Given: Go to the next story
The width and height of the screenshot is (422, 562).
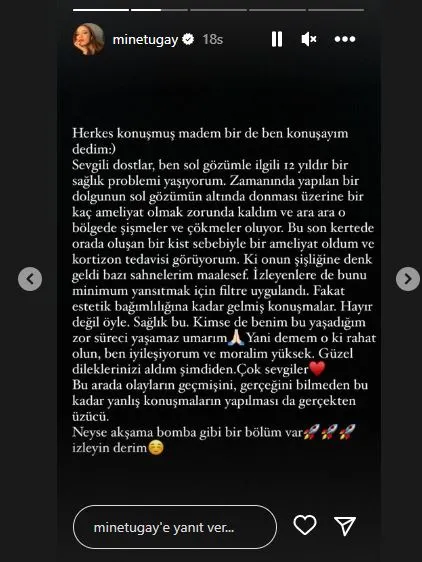Looking at the screenshot, I should [x=408, y=279].
